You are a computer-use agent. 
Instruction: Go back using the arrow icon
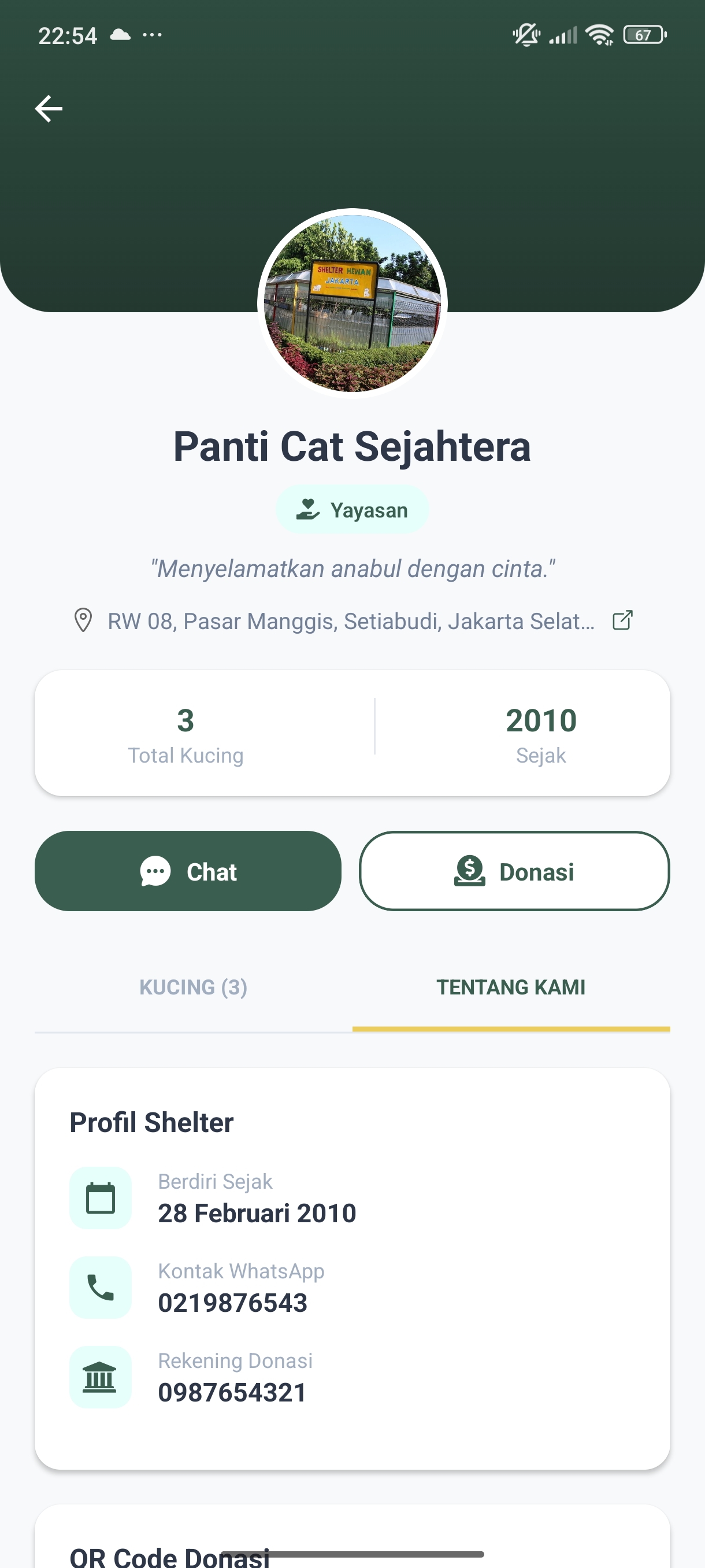(49, 109)
